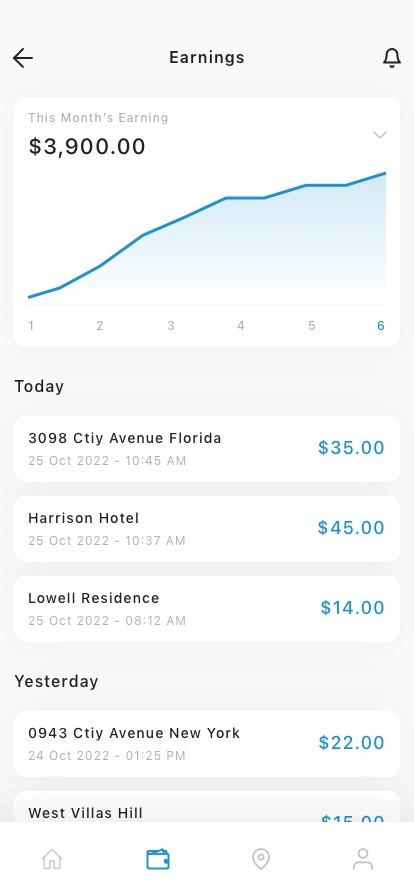
Task: Switch to the Home tab
Action: tap(52, 859)
